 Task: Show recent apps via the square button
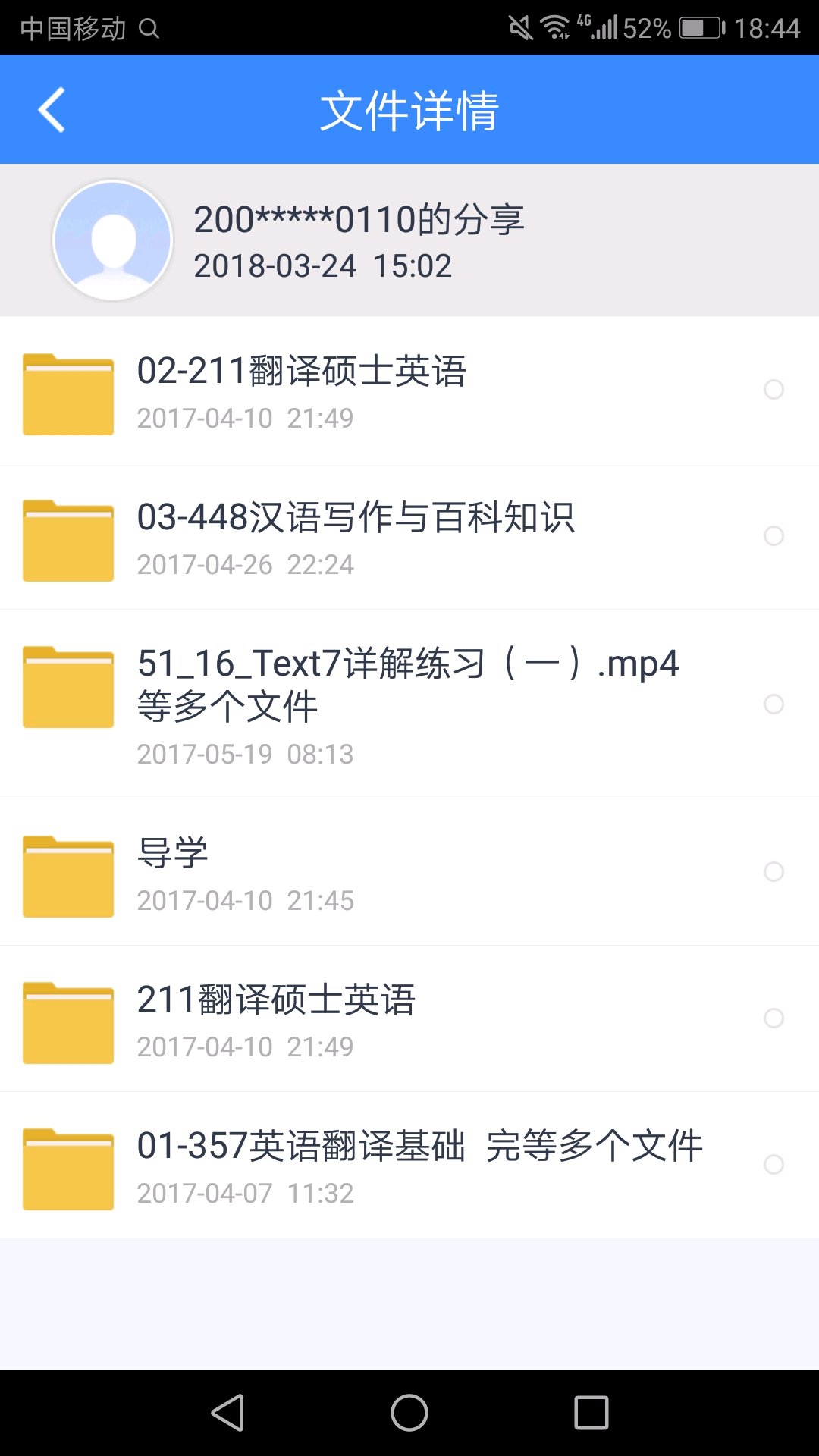pyautogui.click(x=591, y=1413)
